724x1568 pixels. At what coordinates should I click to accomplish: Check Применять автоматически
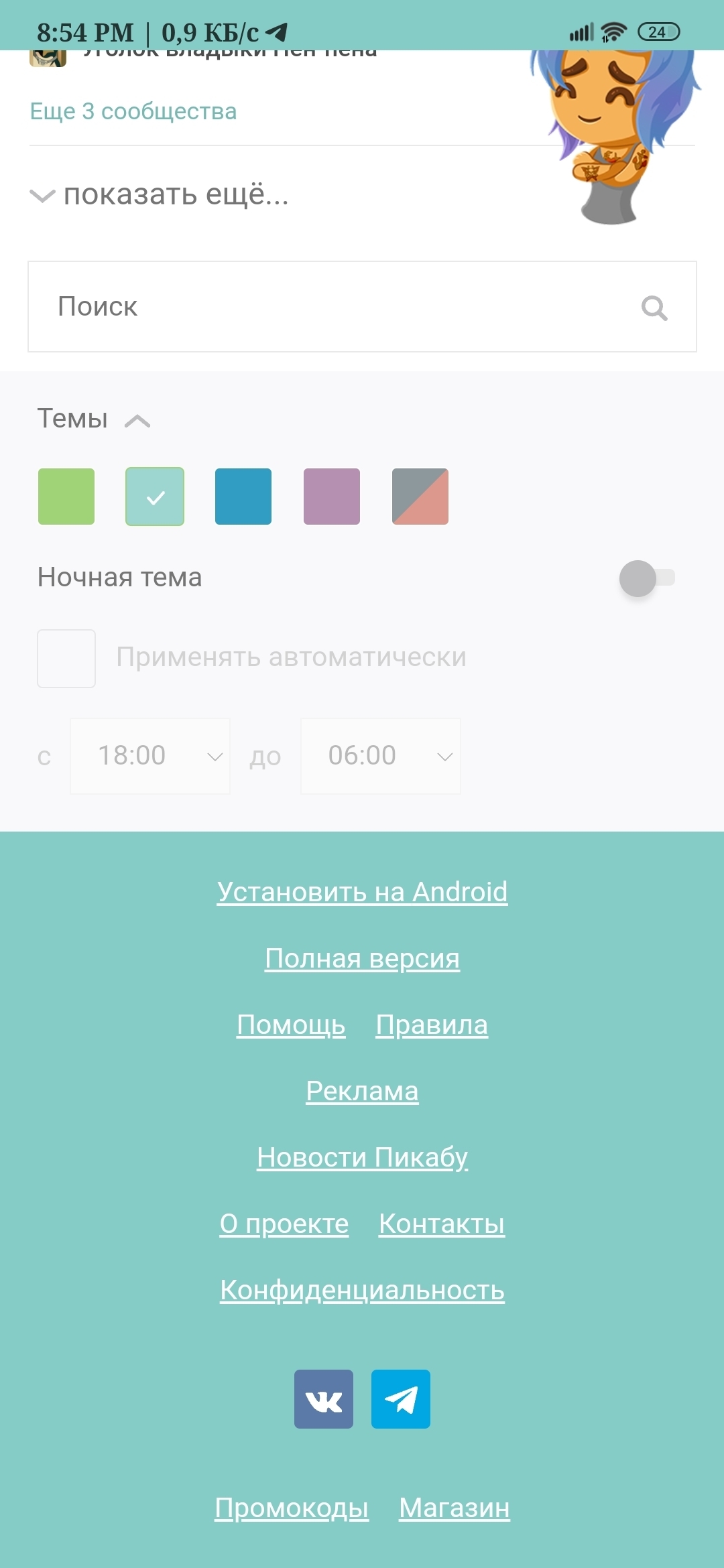pos(66,659)
